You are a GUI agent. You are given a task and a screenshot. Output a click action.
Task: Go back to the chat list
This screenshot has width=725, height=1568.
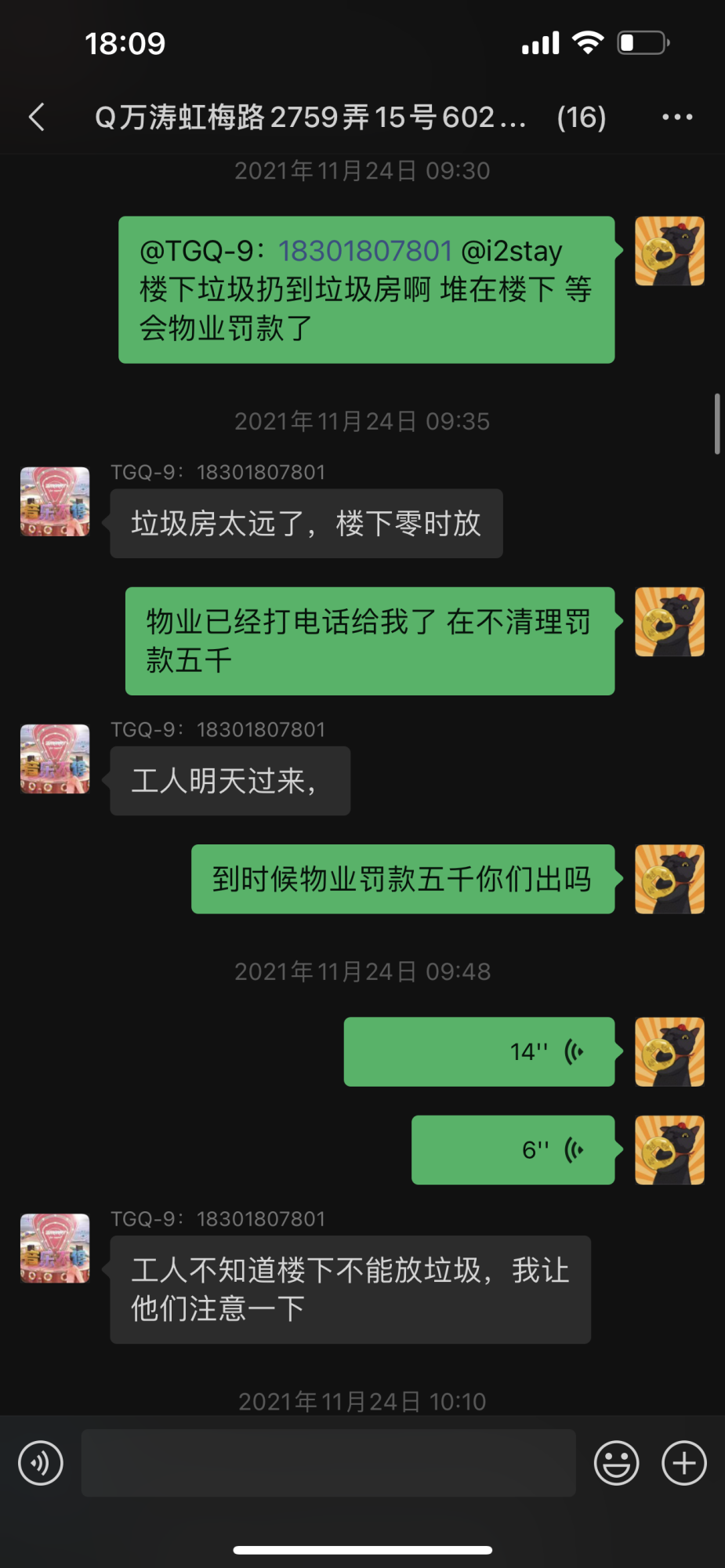click(x=37, y=118)
